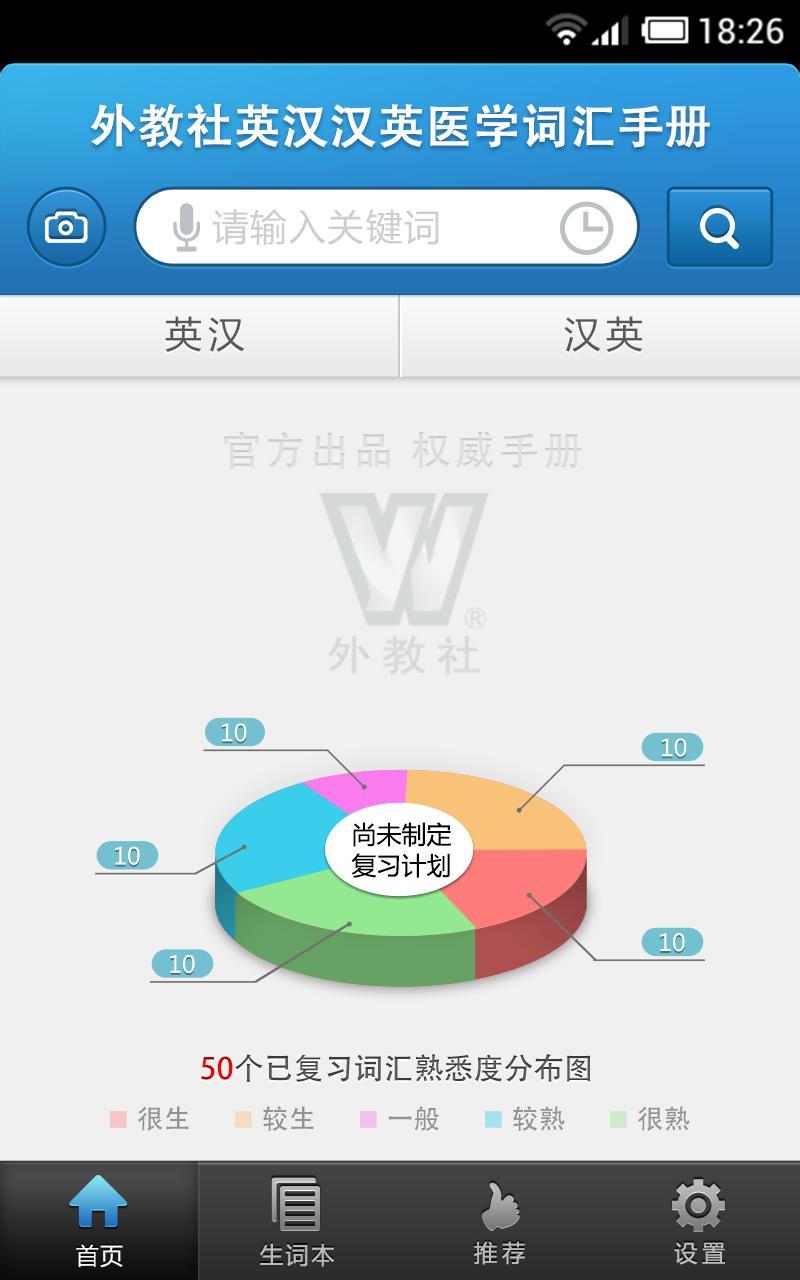Open the camera search icon

(x=65, y=226)
